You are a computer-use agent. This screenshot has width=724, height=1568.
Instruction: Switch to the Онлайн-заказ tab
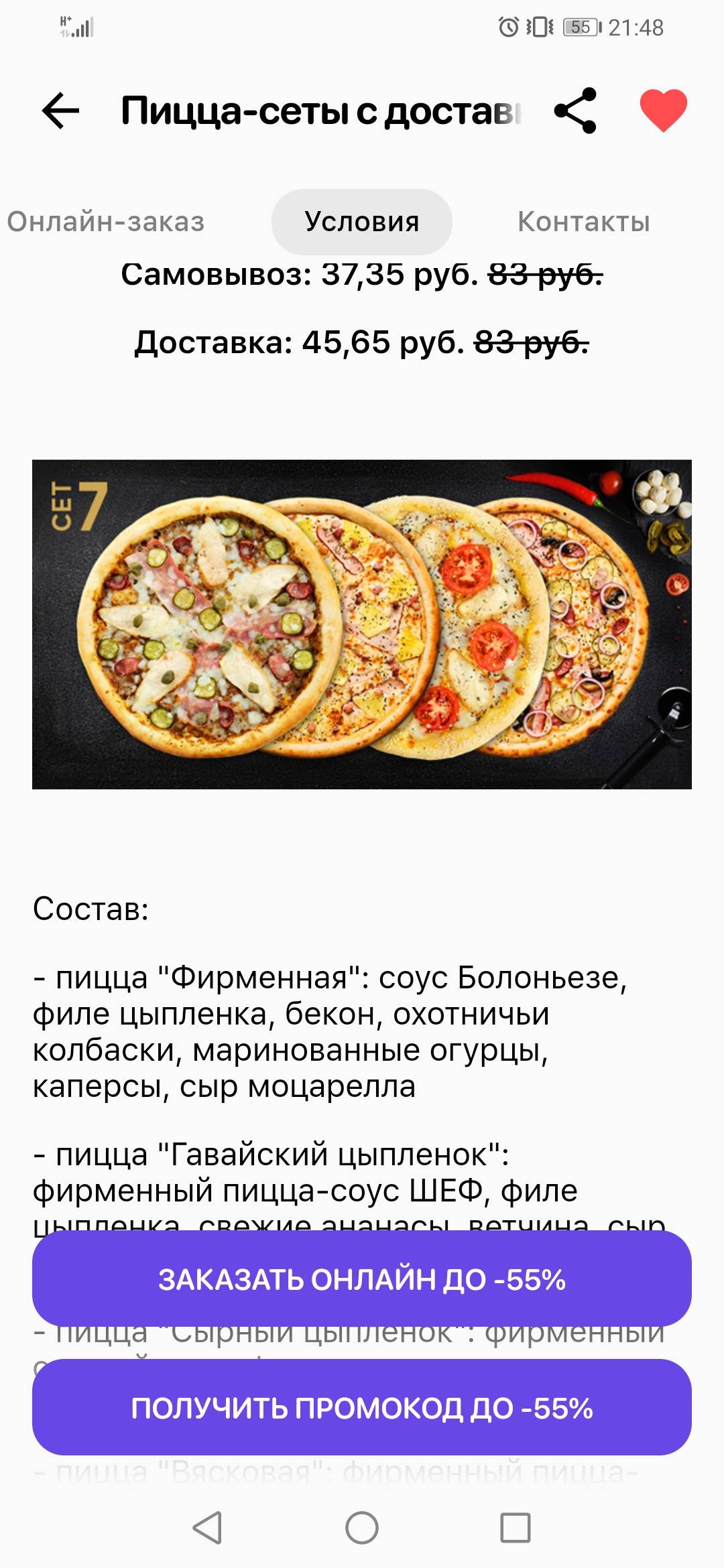coord(106,222)
